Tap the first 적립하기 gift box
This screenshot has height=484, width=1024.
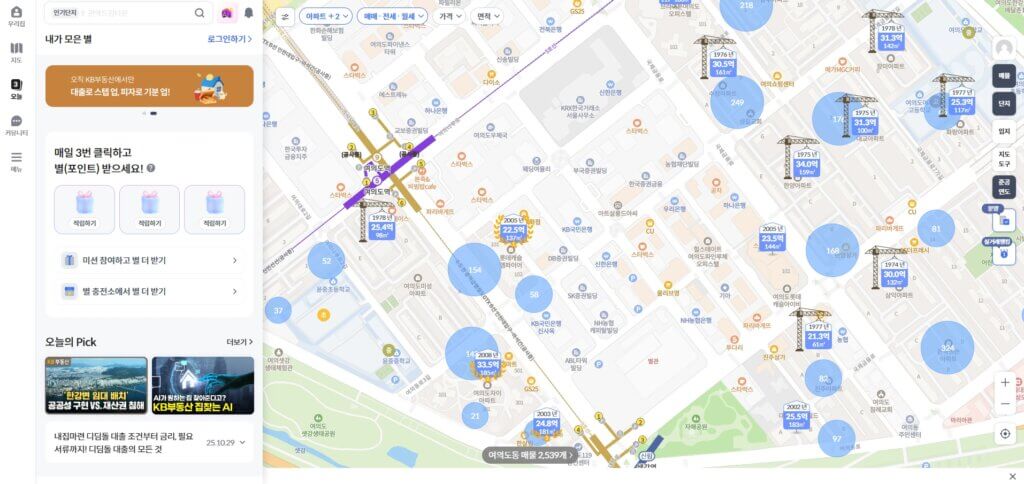(84, 209)
